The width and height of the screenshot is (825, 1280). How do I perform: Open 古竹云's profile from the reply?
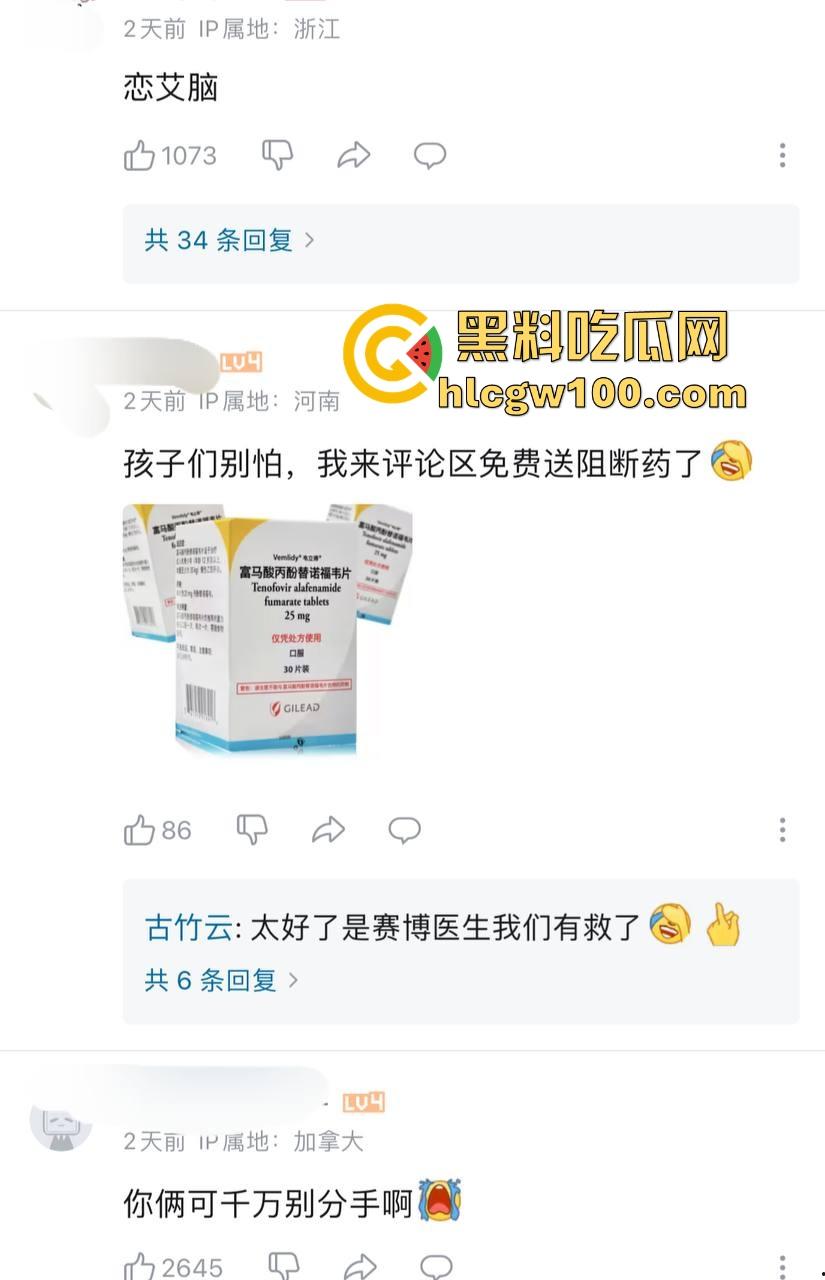(x=189, y=928)
